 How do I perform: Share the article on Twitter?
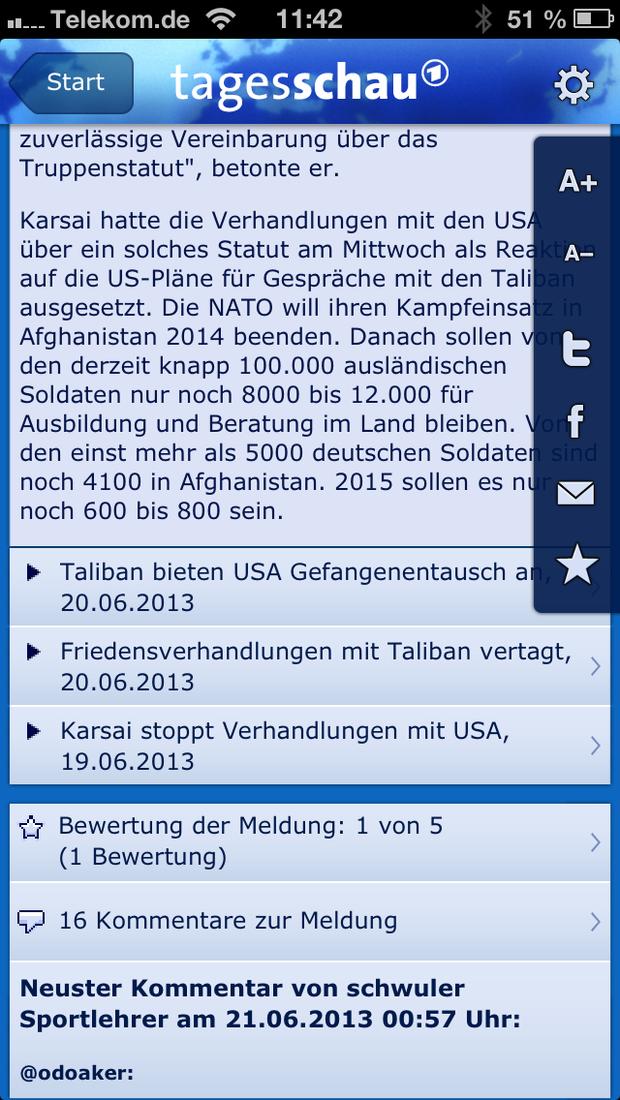[x=577, y=349]
